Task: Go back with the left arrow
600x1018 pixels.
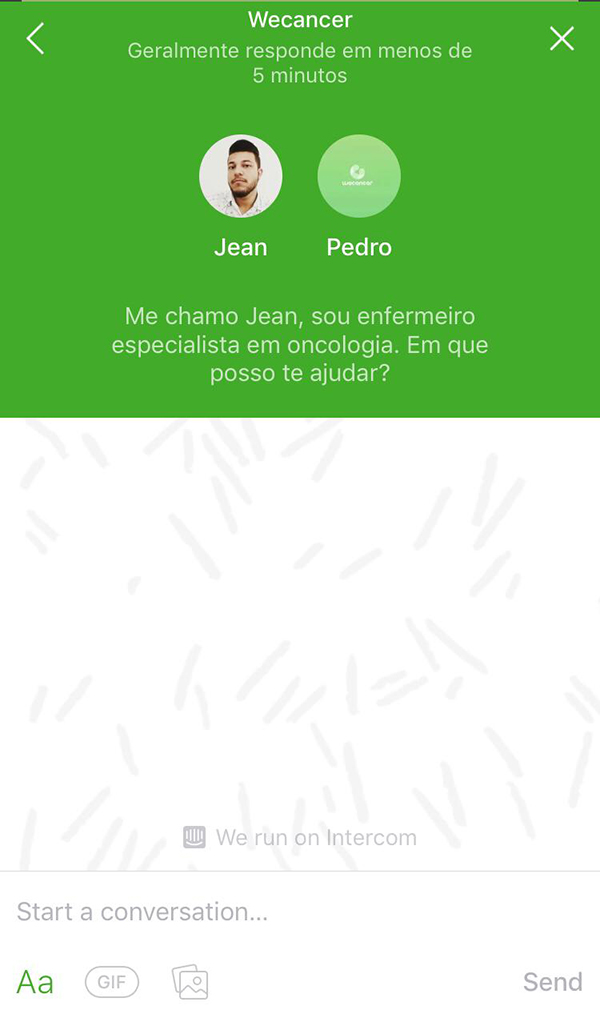Action: pyautogui.click(x=35, y=38)
